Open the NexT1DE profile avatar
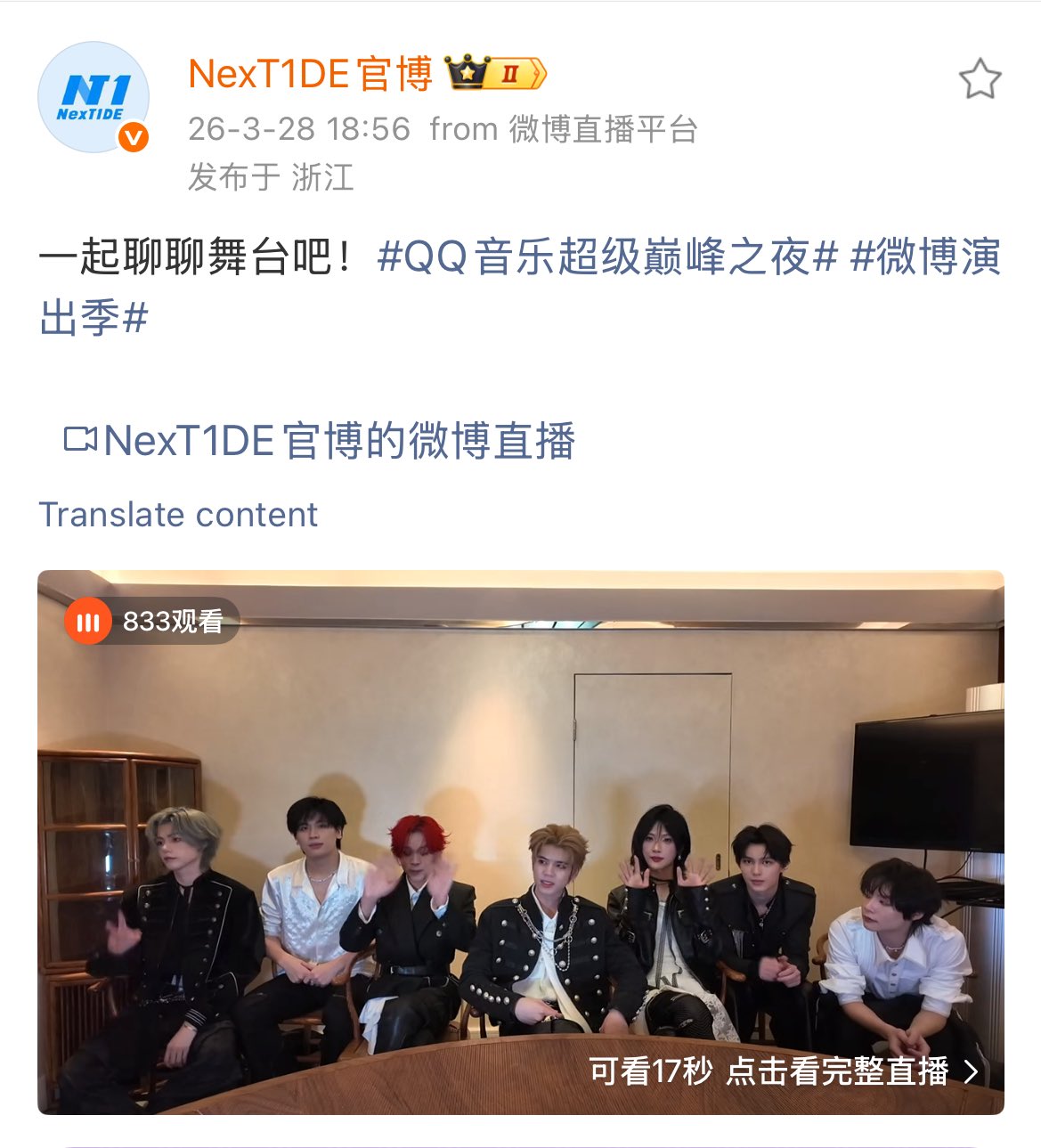 (x=93, y=97)
